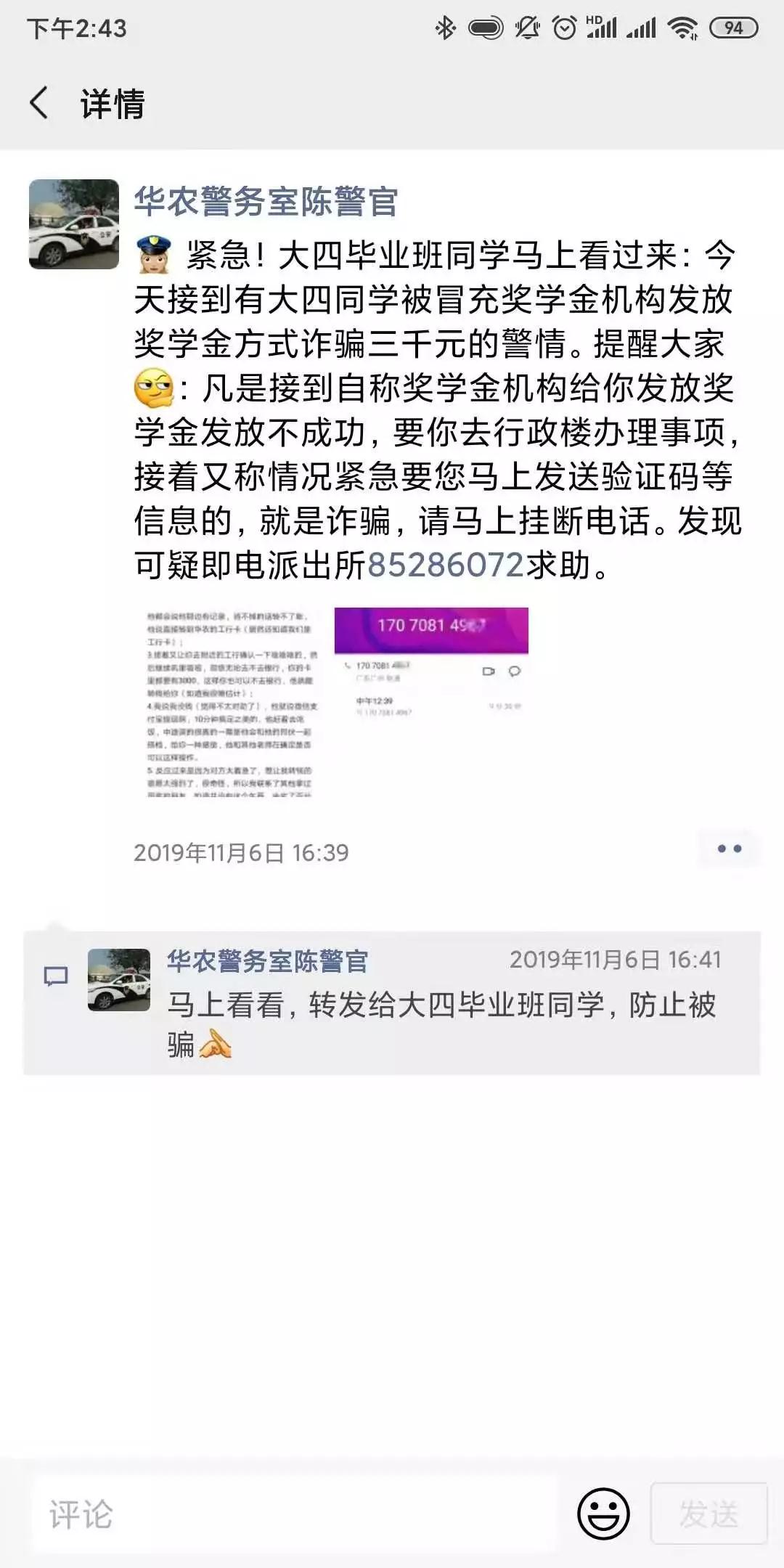Reply to the comment 马上看看,转发给大四毕业班同学
The image size is (784, 1568).
pos(441,1006)
